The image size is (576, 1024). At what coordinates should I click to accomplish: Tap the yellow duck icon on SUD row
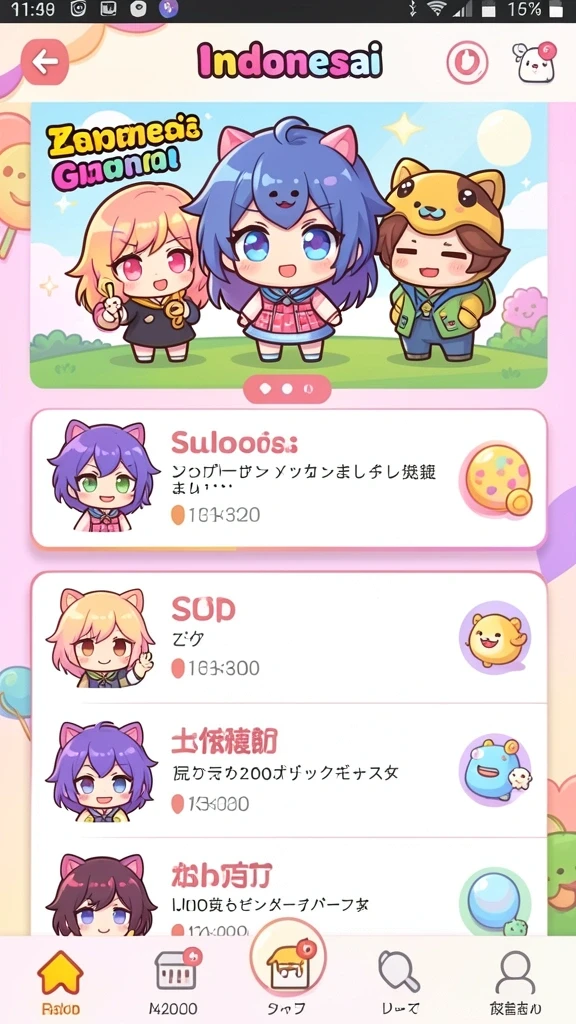tap(495, 637)
